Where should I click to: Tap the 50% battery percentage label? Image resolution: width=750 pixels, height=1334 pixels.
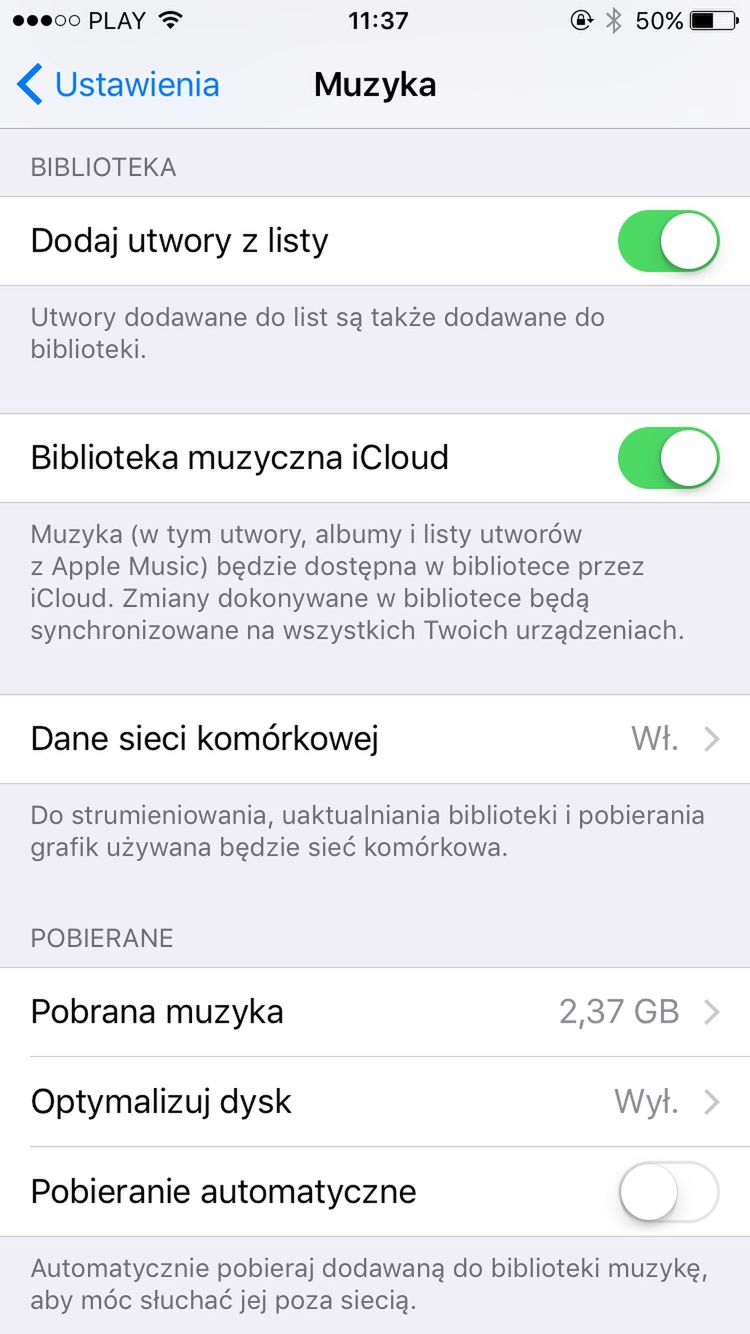click(x=661, y=19)
